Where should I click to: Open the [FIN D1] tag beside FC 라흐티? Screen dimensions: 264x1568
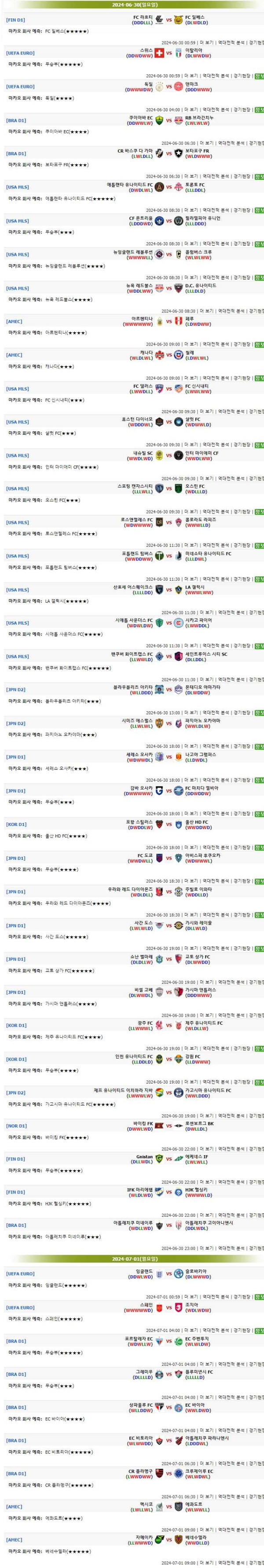coord(15,20)
